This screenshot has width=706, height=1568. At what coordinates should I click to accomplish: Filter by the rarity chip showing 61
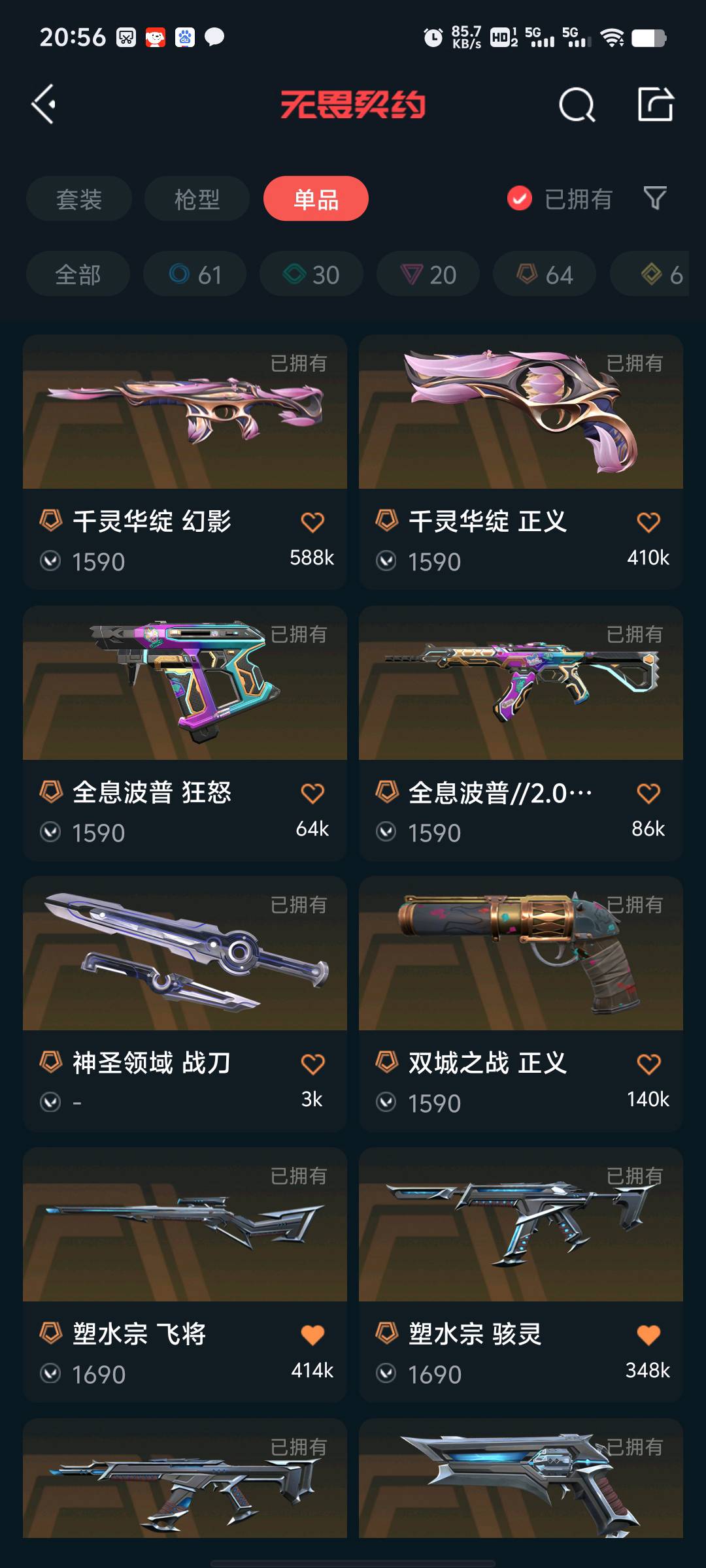click(x=195, y=274)
